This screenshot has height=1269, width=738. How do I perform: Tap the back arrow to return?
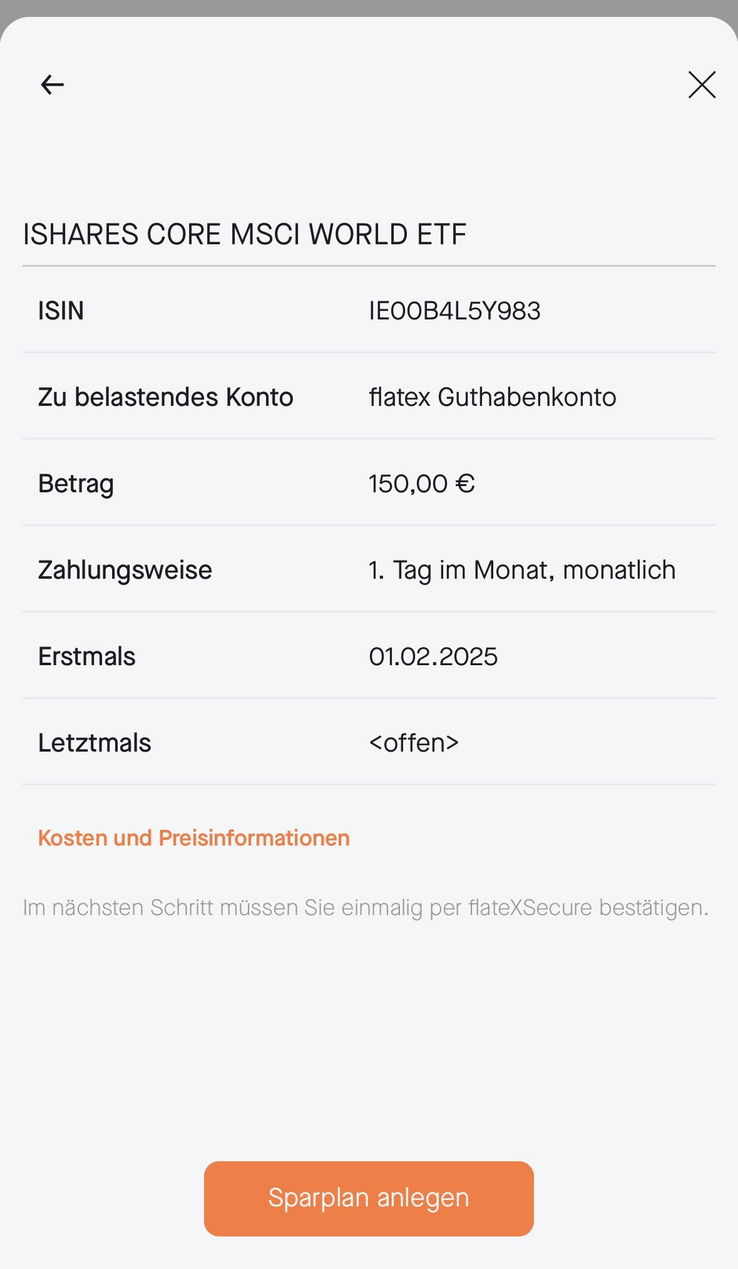tap(52, 84)
